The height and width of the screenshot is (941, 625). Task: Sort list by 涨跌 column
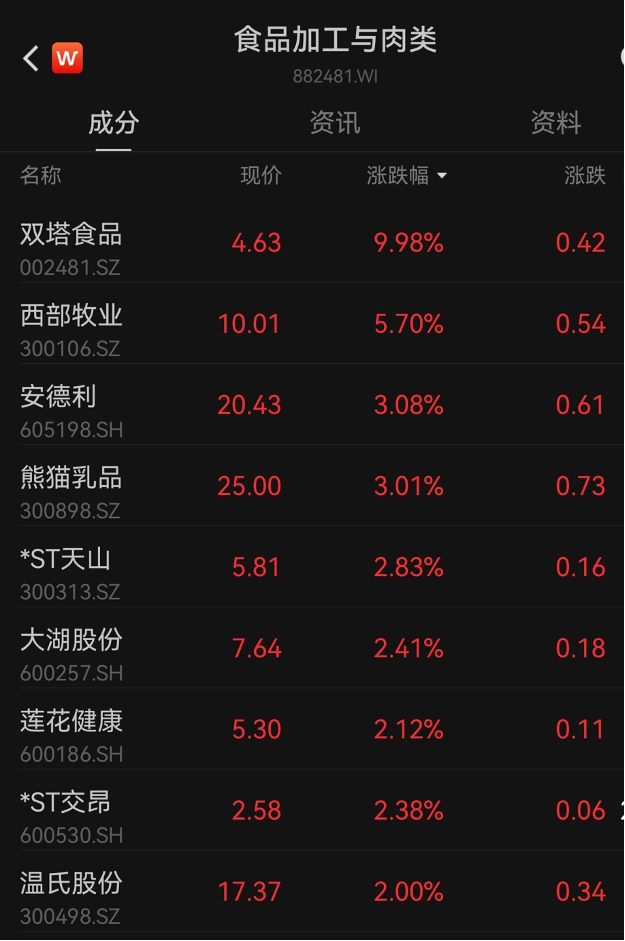[585, 176]
